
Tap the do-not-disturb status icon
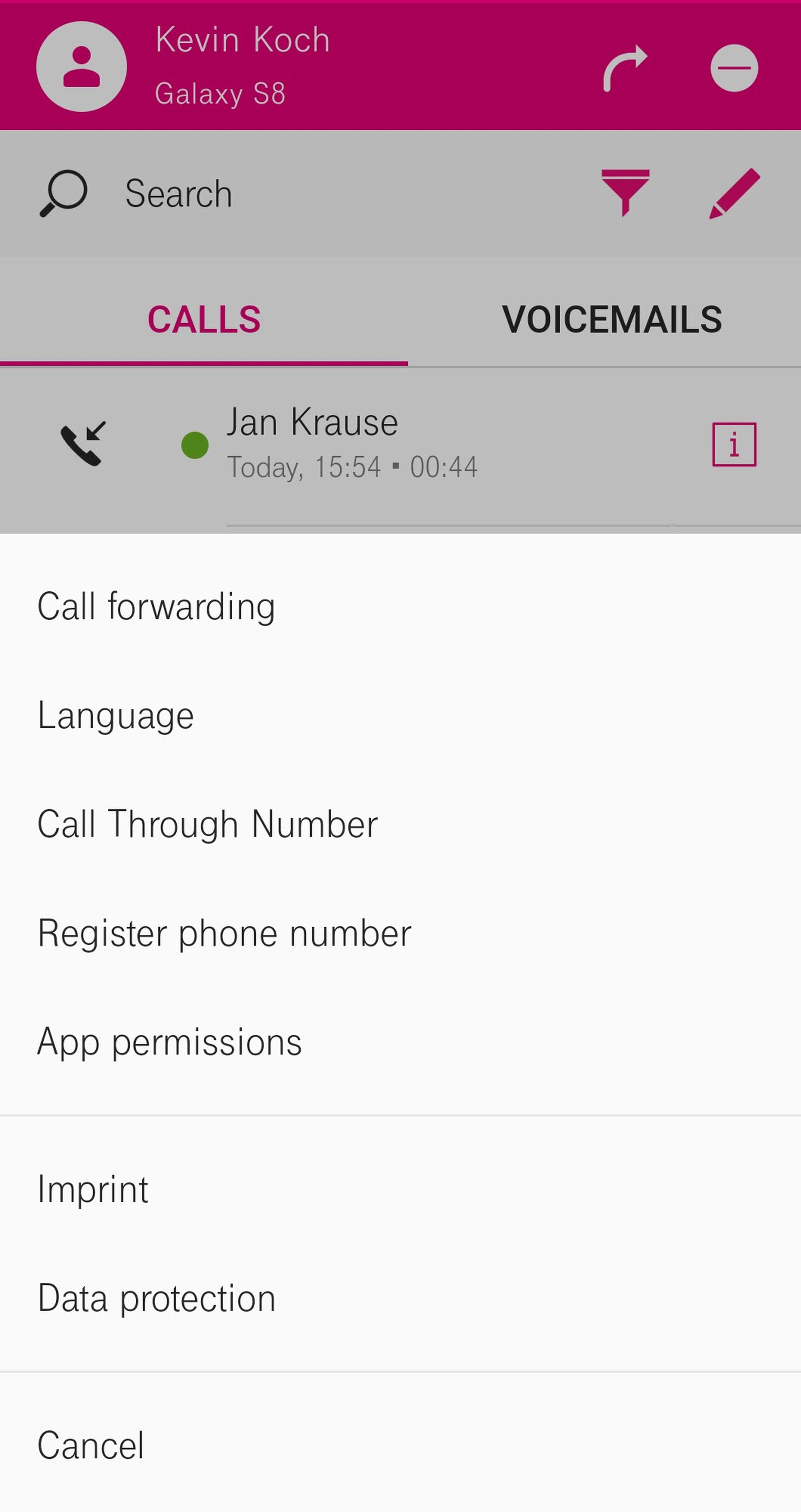pyautogui.click(x=734, y=67)
